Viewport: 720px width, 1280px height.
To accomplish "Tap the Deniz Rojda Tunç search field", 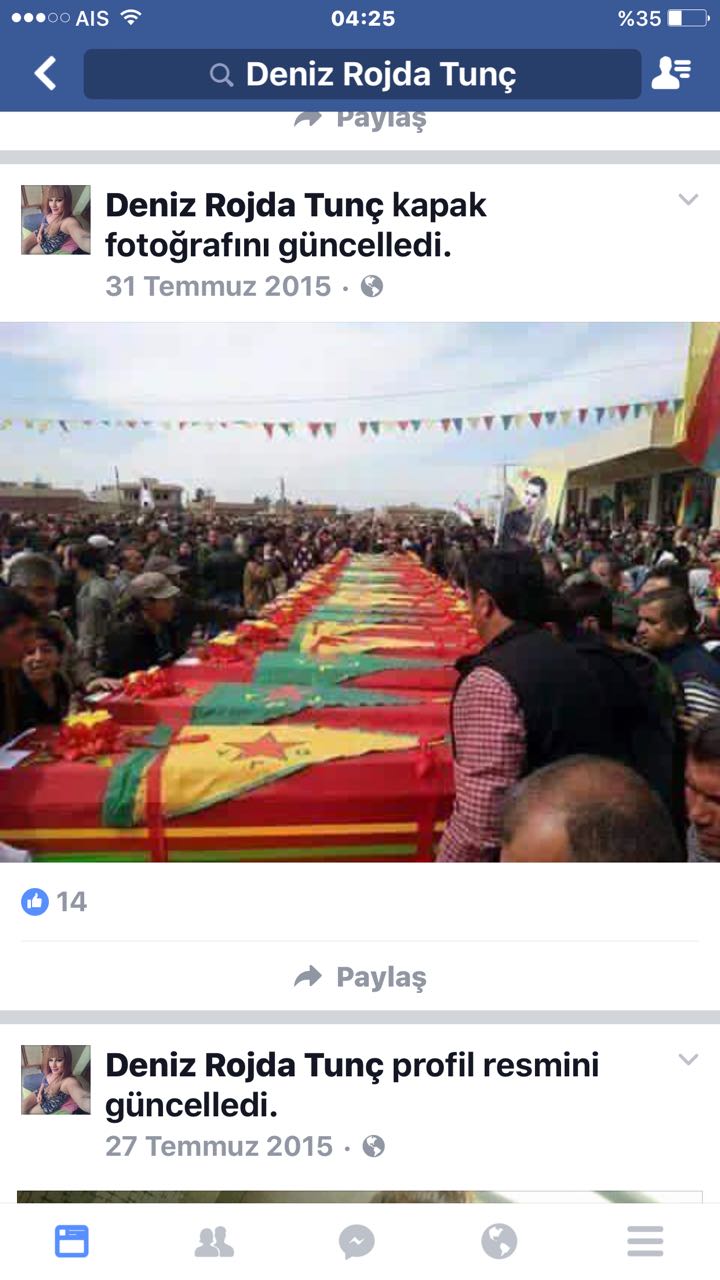I will click(x=362, y=74).
